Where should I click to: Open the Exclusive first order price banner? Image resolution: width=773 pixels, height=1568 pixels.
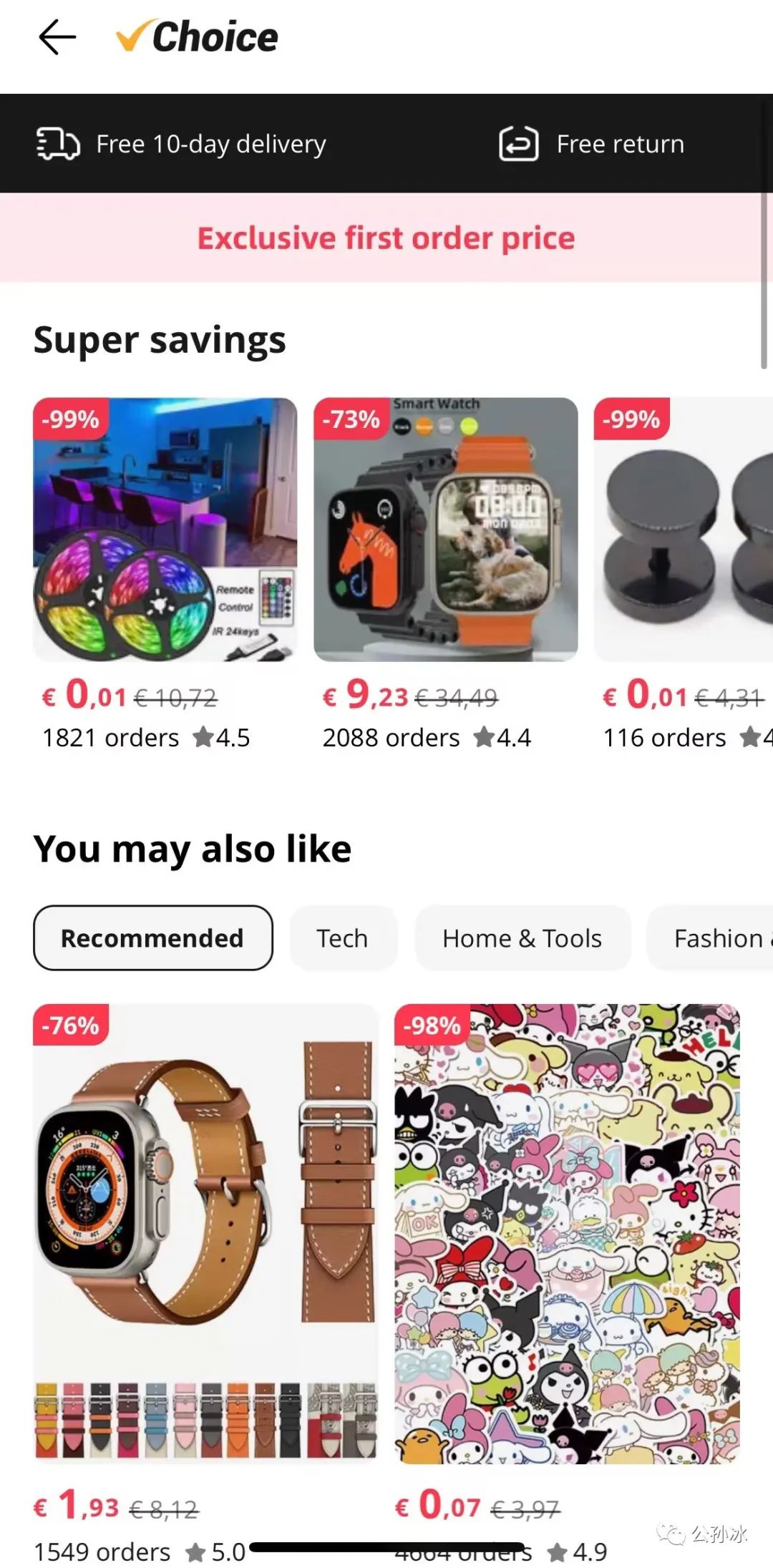tap(386, 238)
